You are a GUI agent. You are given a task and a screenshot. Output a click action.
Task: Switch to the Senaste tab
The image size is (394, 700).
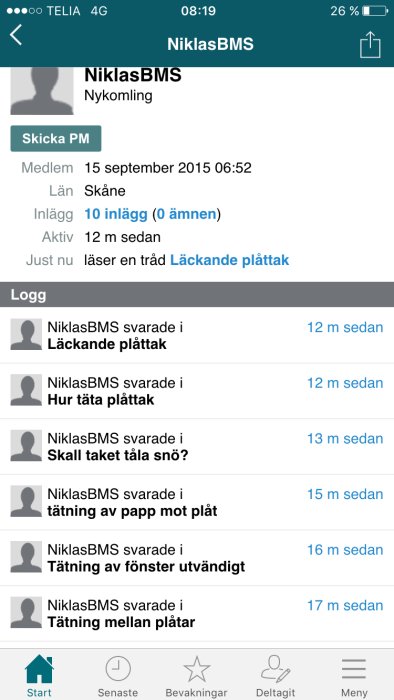pyautogui.click(x=118, y=675)
